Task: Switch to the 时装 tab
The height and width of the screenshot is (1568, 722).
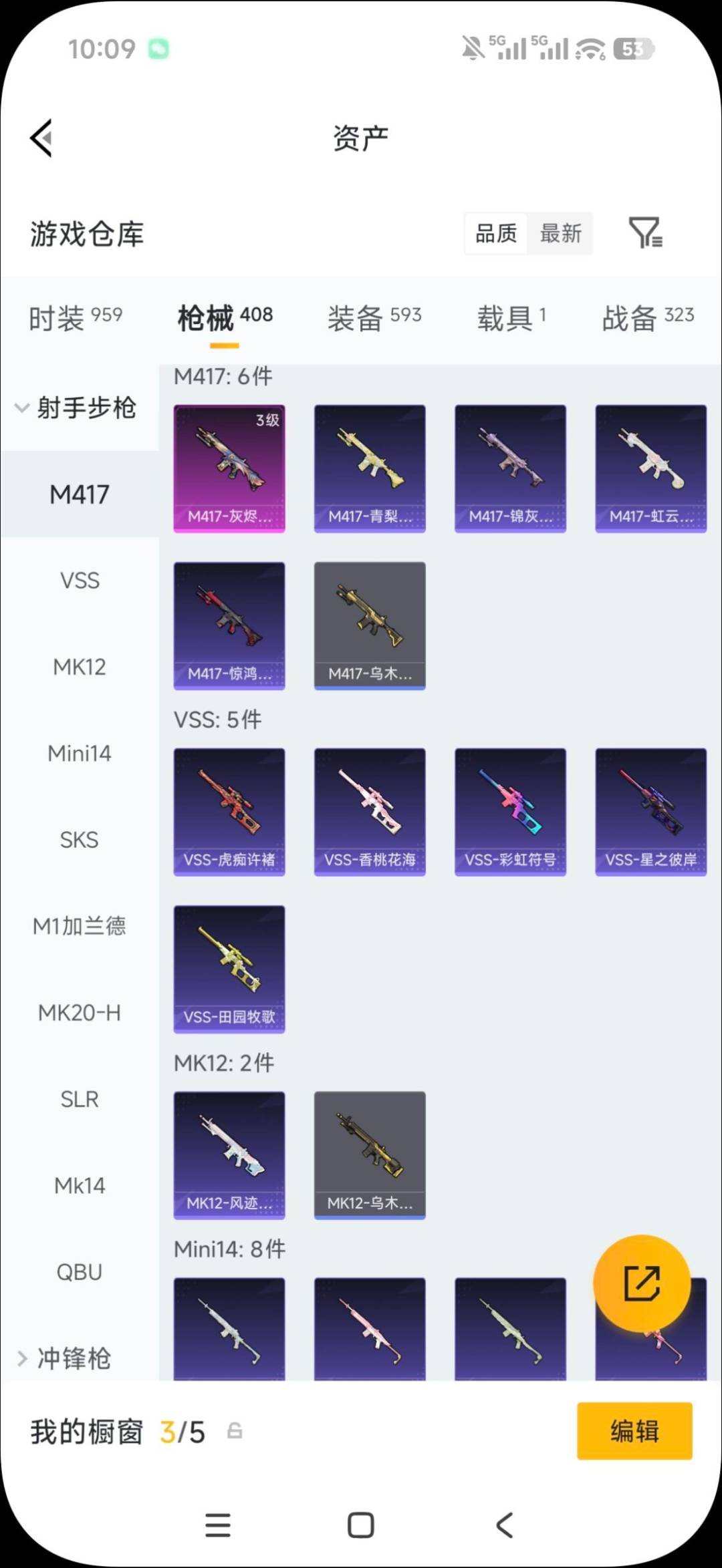Action: click(76, 318)
